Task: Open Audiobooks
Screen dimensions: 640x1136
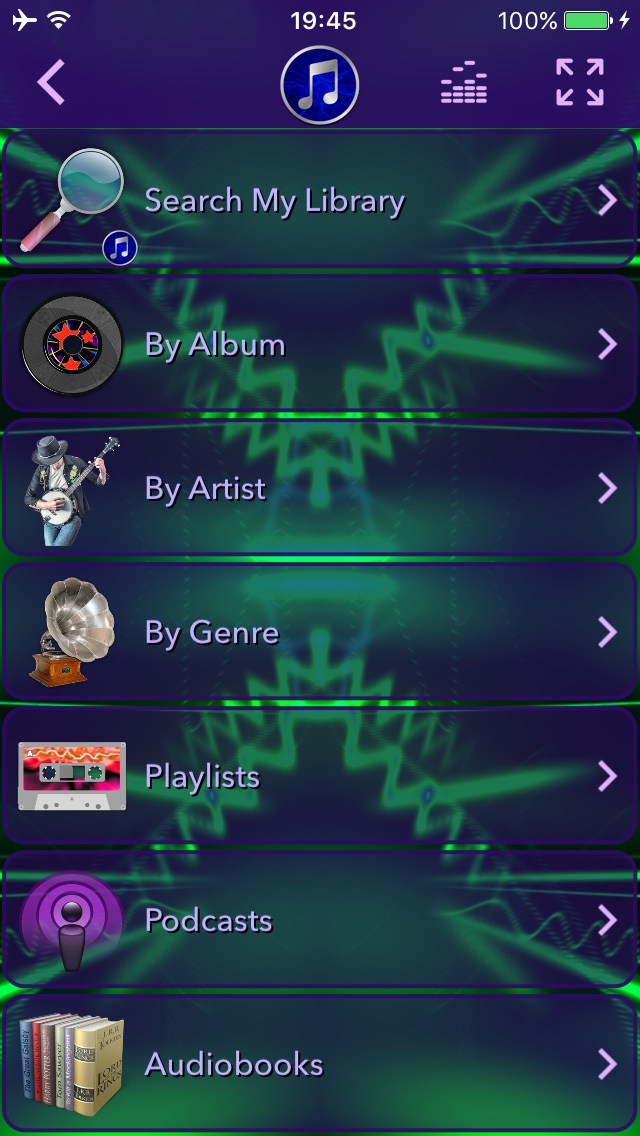Action: click(x=320, y=1063)
